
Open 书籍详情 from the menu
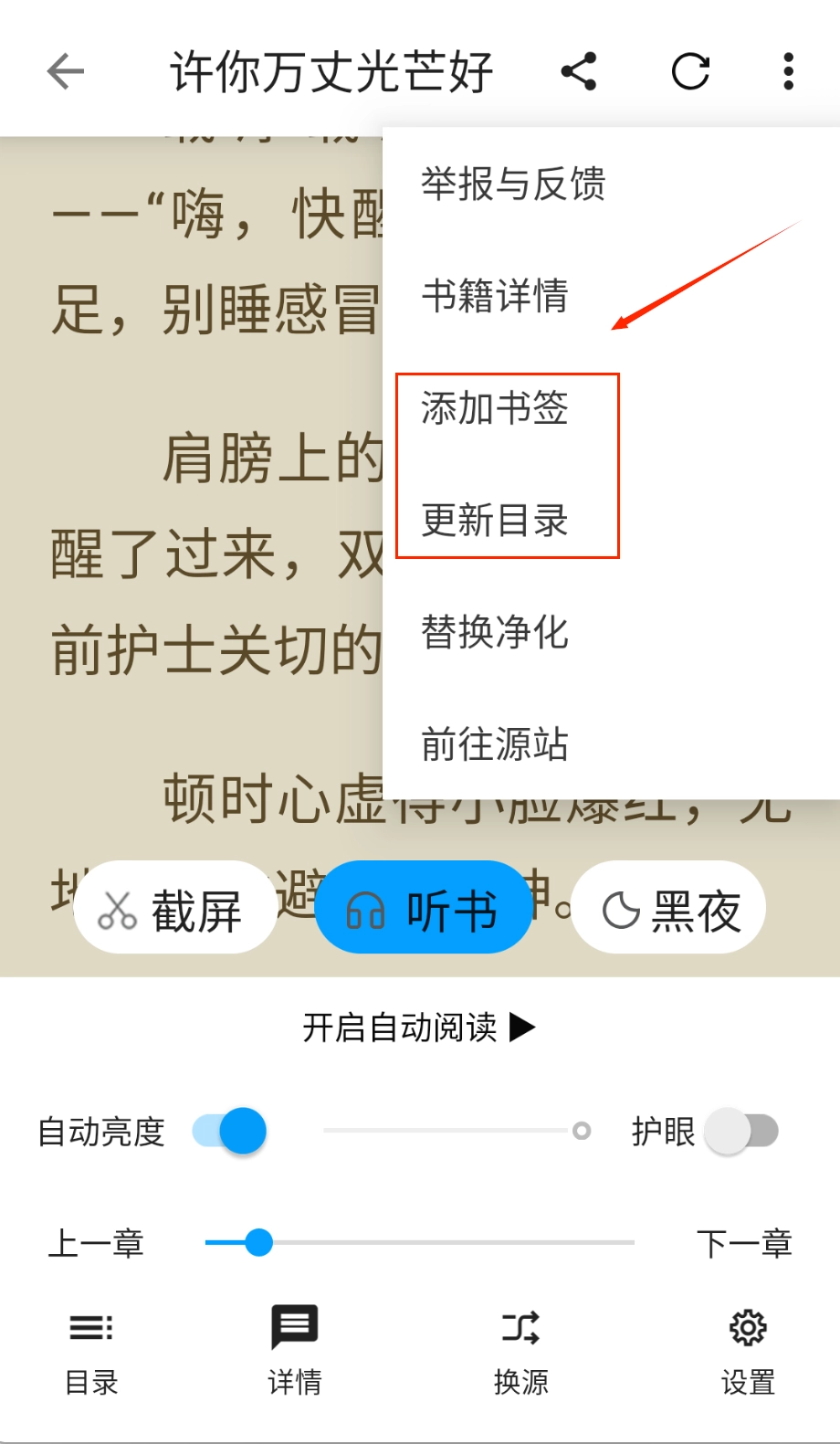tap(495, 296)
